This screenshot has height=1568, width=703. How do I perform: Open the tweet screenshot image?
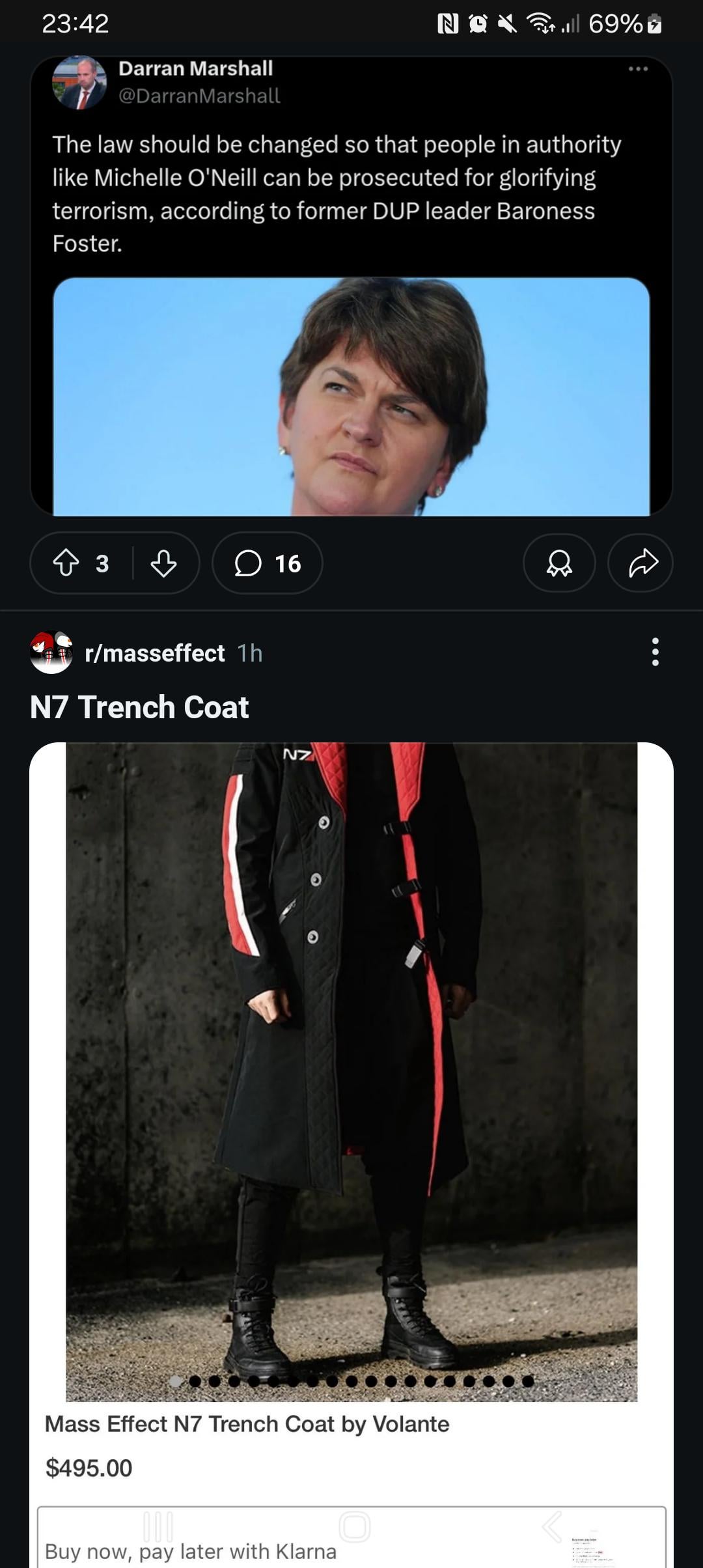(351, 286)
